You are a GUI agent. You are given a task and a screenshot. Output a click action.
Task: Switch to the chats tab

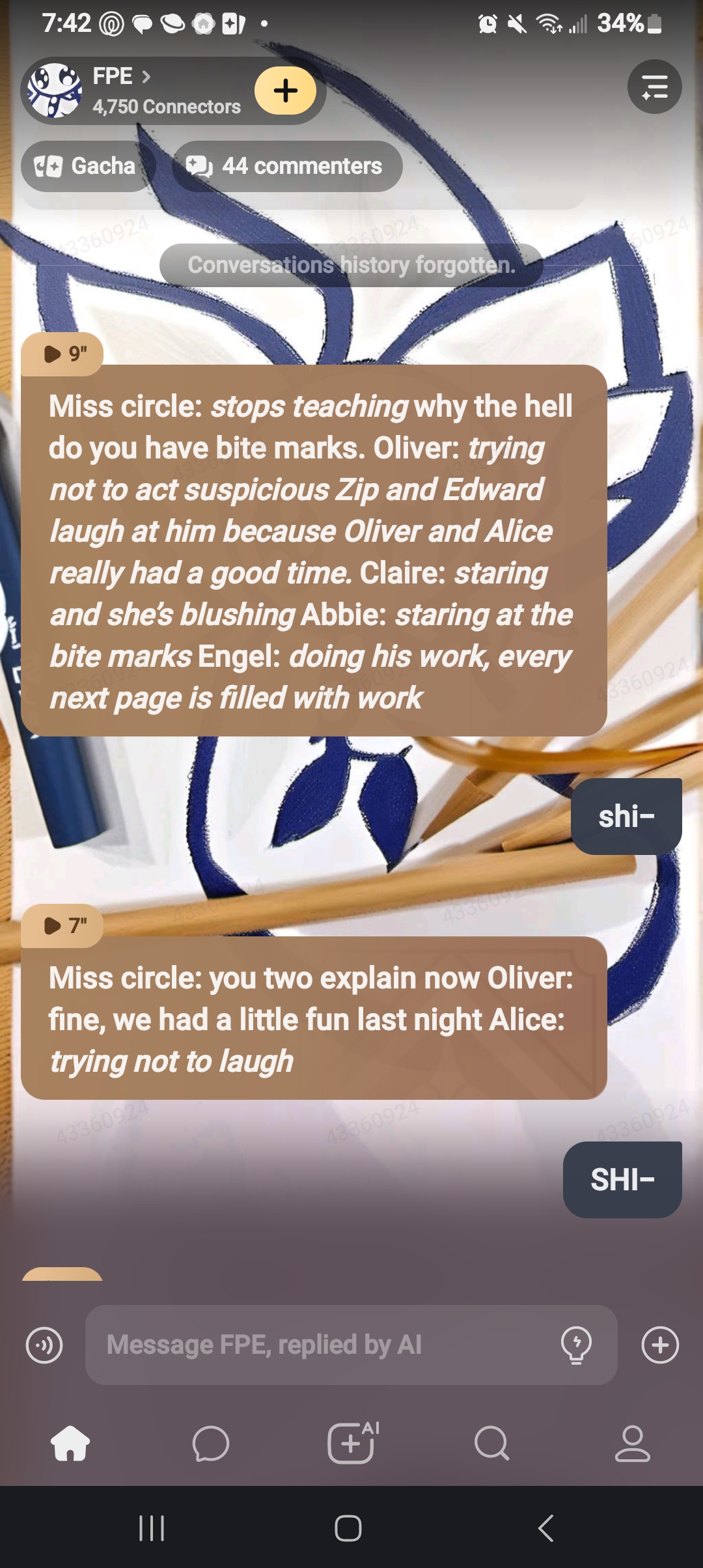click(x=211, y=1444)
